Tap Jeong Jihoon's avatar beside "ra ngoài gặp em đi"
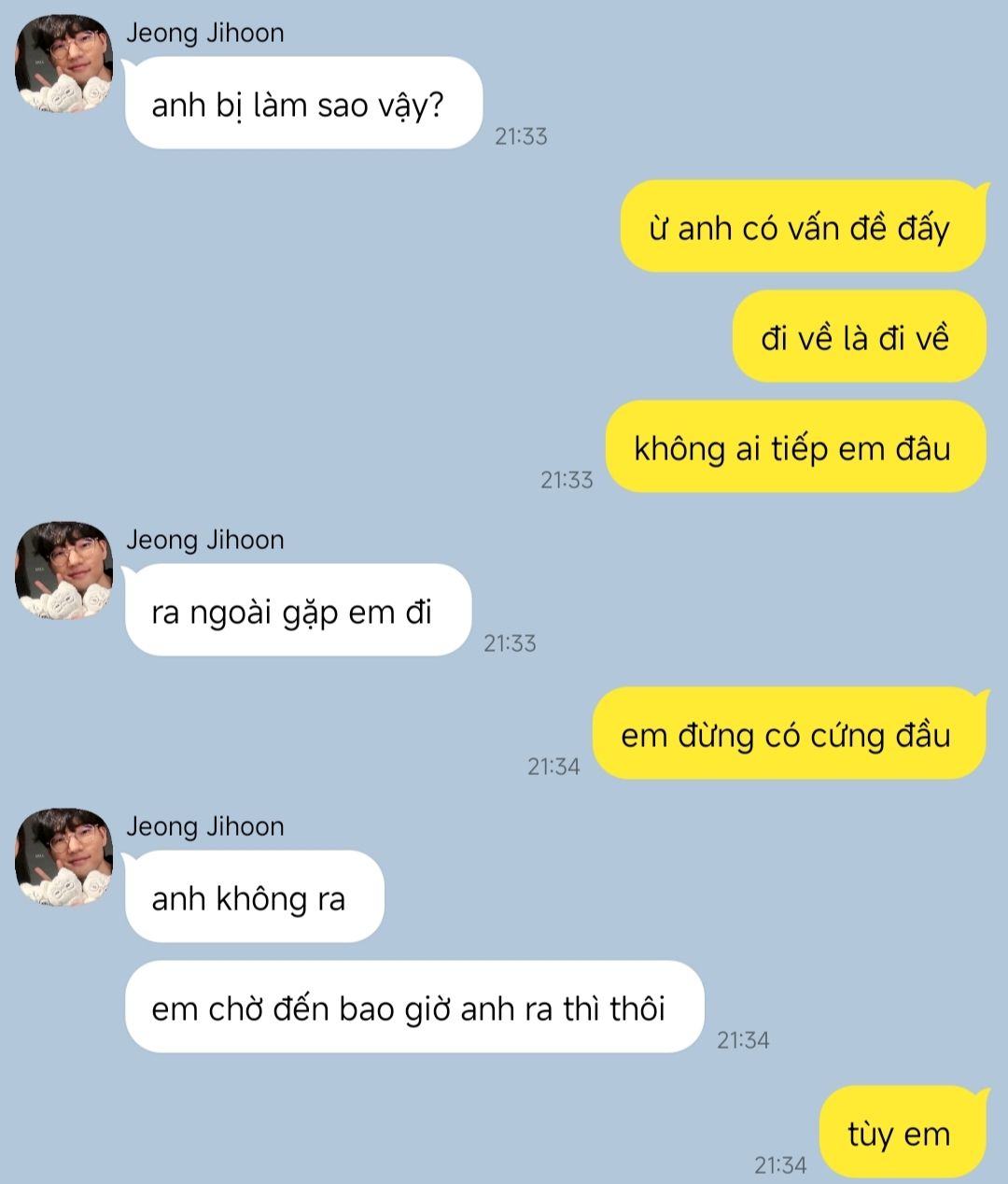This screenshot has width=1008, height=1184. point(63,571)
